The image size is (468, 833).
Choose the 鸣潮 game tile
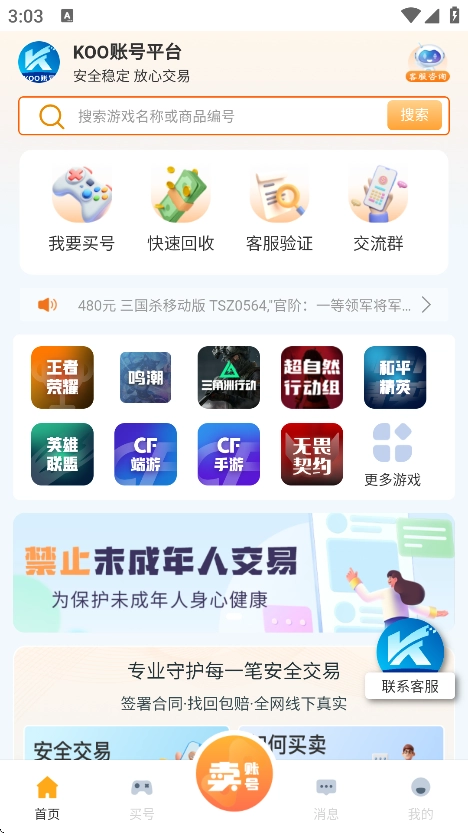[146, 377]
